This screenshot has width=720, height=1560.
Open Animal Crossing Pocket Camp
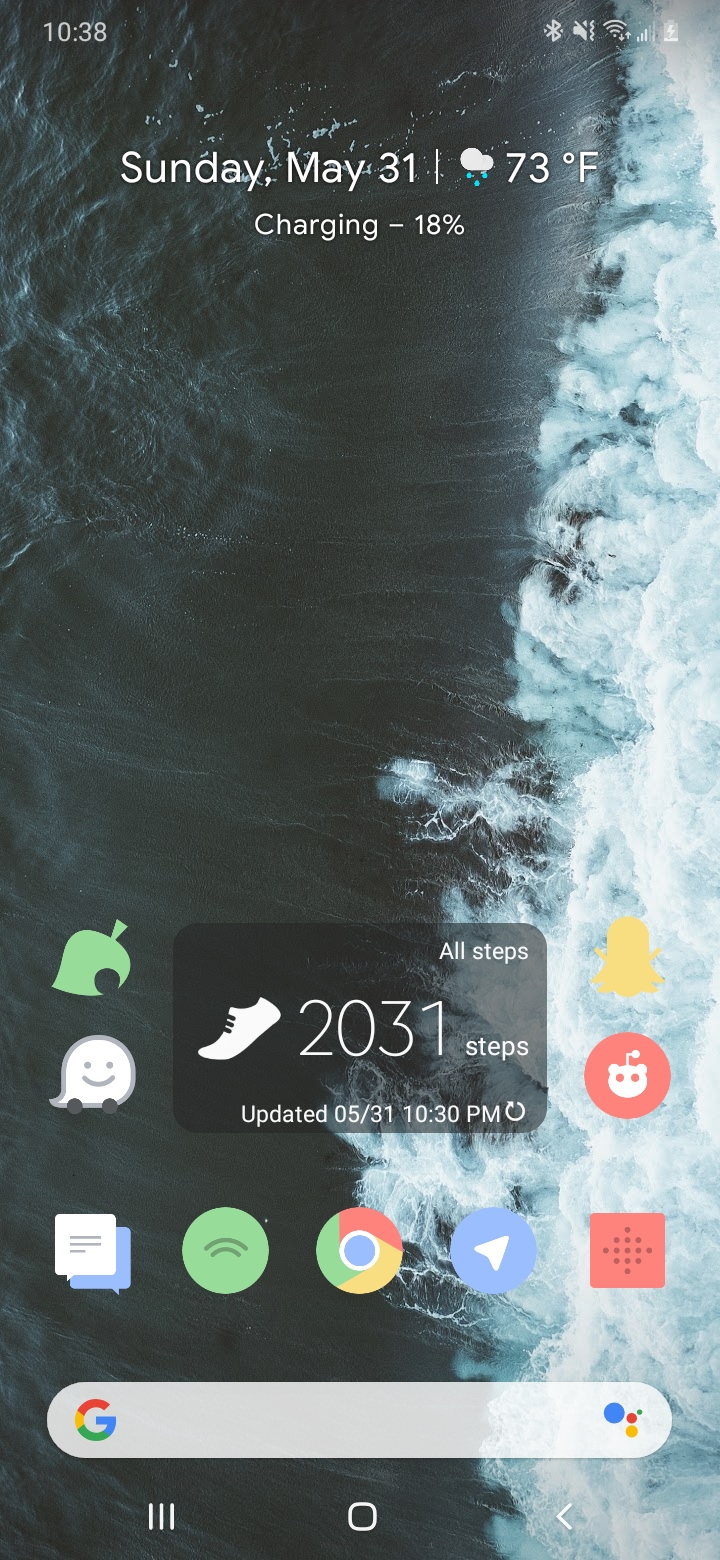92,958
